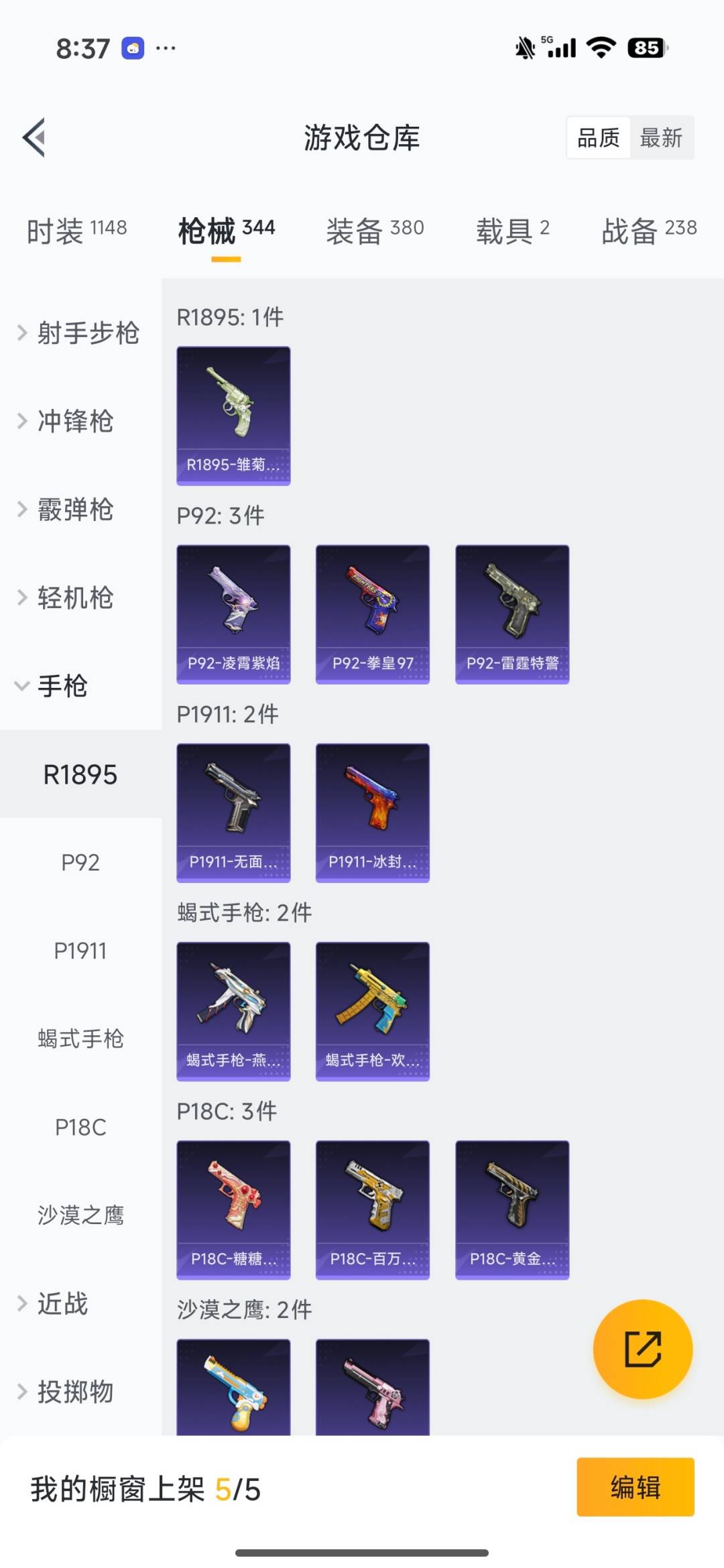Tap the ellipsis icon in the status bar

pos(166,48)
